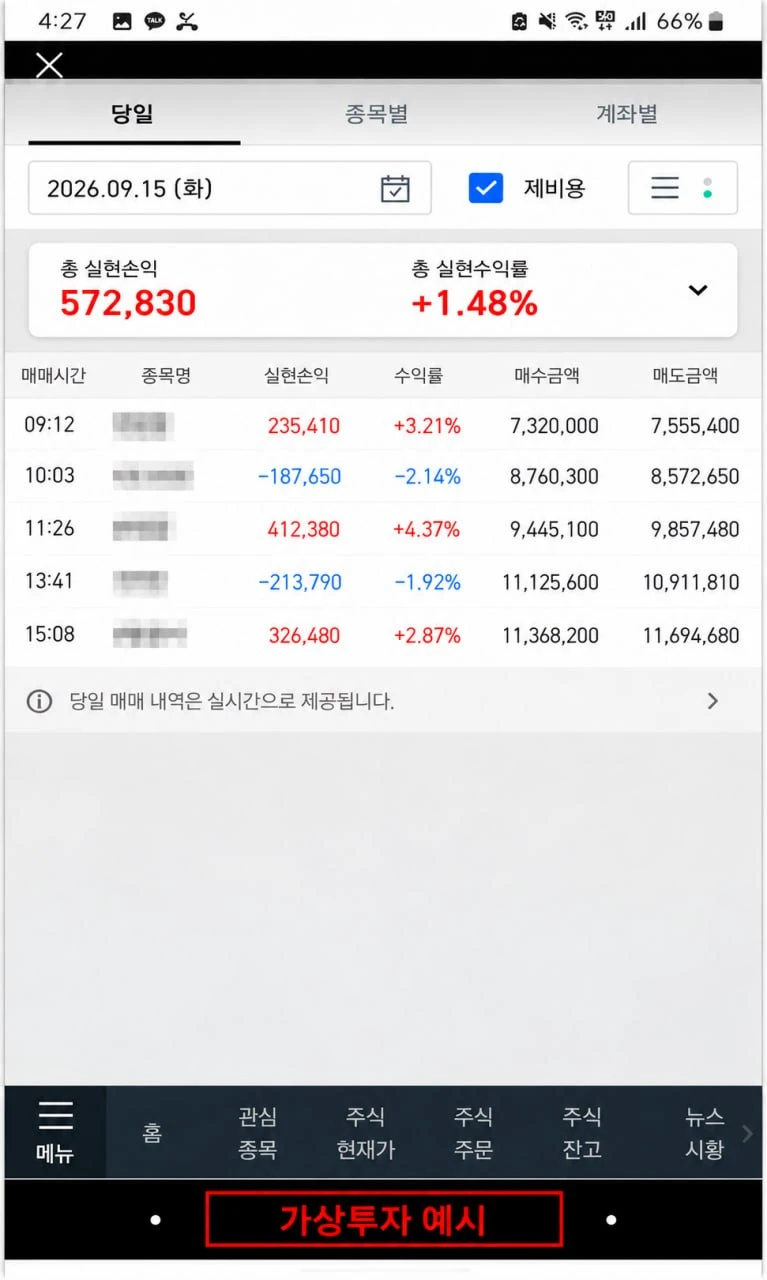Close the screen with the X icon
The image size is (767, 1280).
[x=49, y=65]
